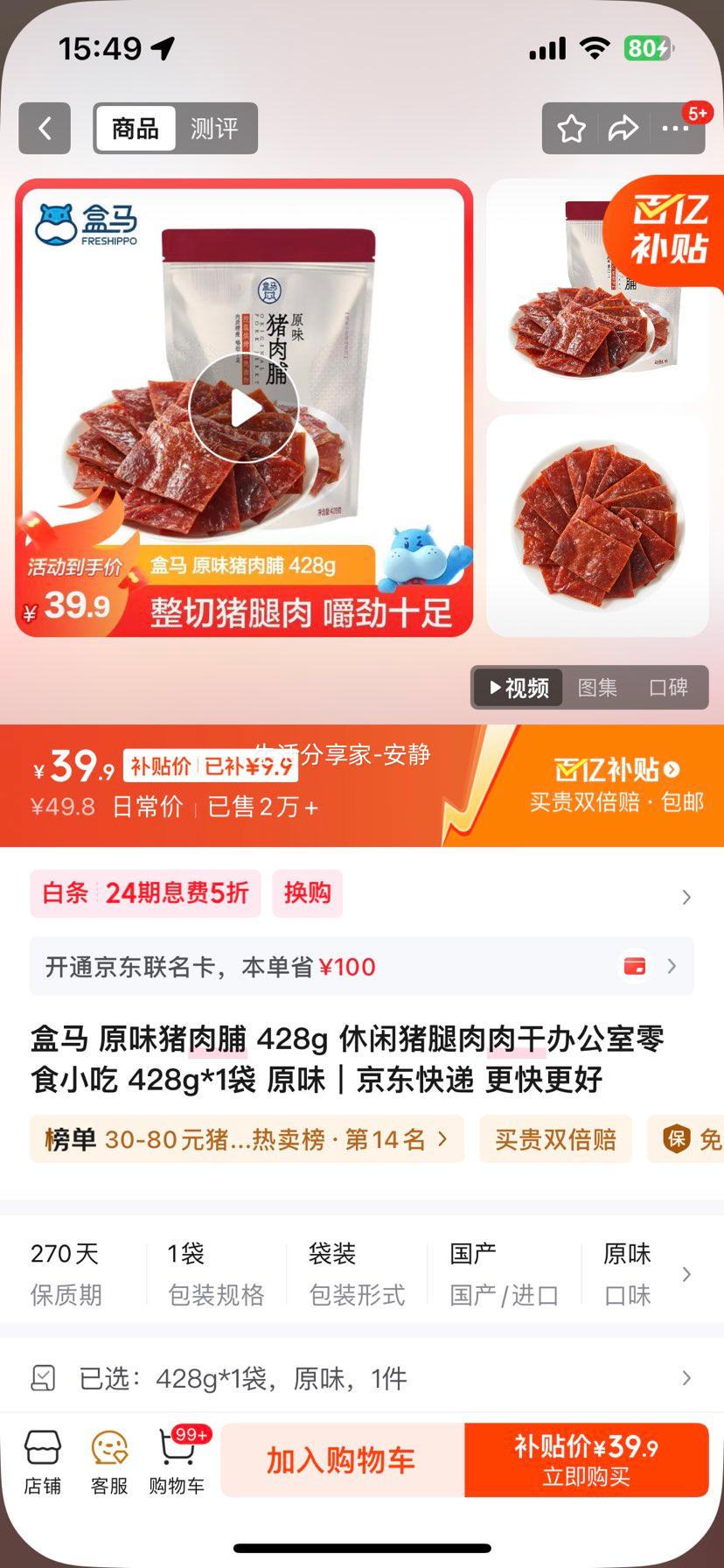Tap the 立即购买 purchase button
Viewport: 724px width, 1568px height.
coord(587,1459)
